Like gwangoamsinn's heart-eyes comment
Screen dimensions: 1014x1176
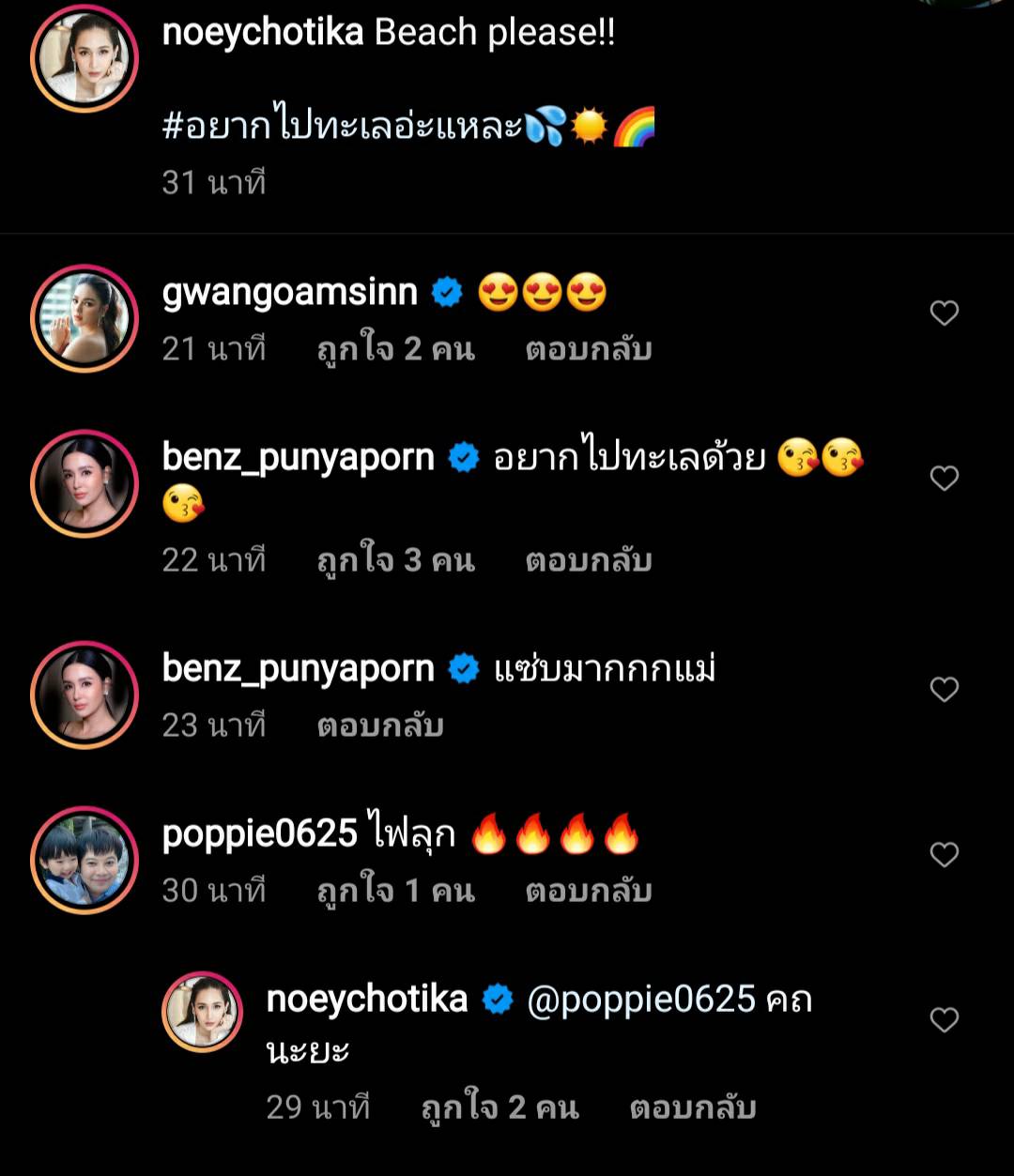944,313
